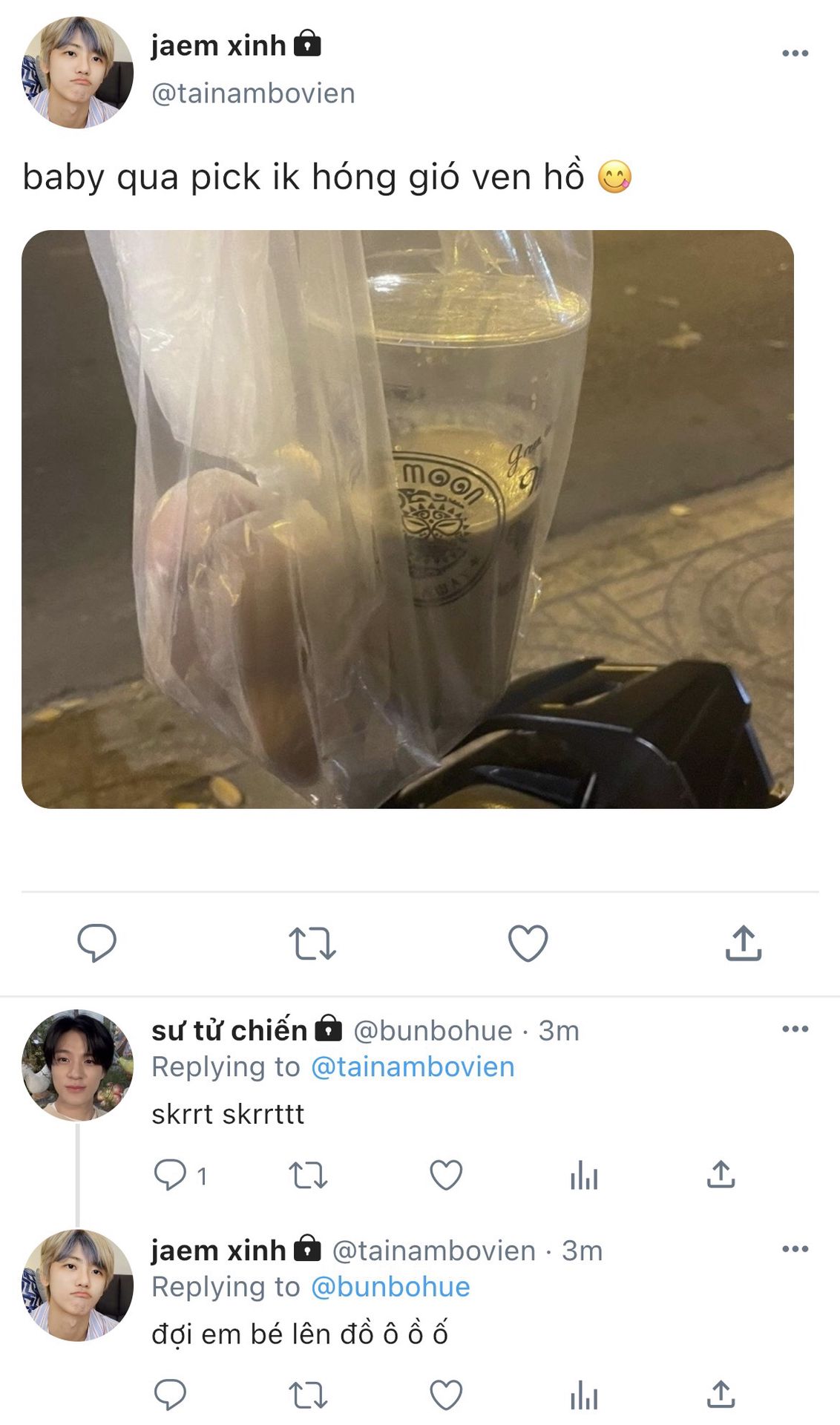This screenshot has height=1425, width=840.
Task: Open overflow menu on sư tử chiến's reply
Action: 795,1029
